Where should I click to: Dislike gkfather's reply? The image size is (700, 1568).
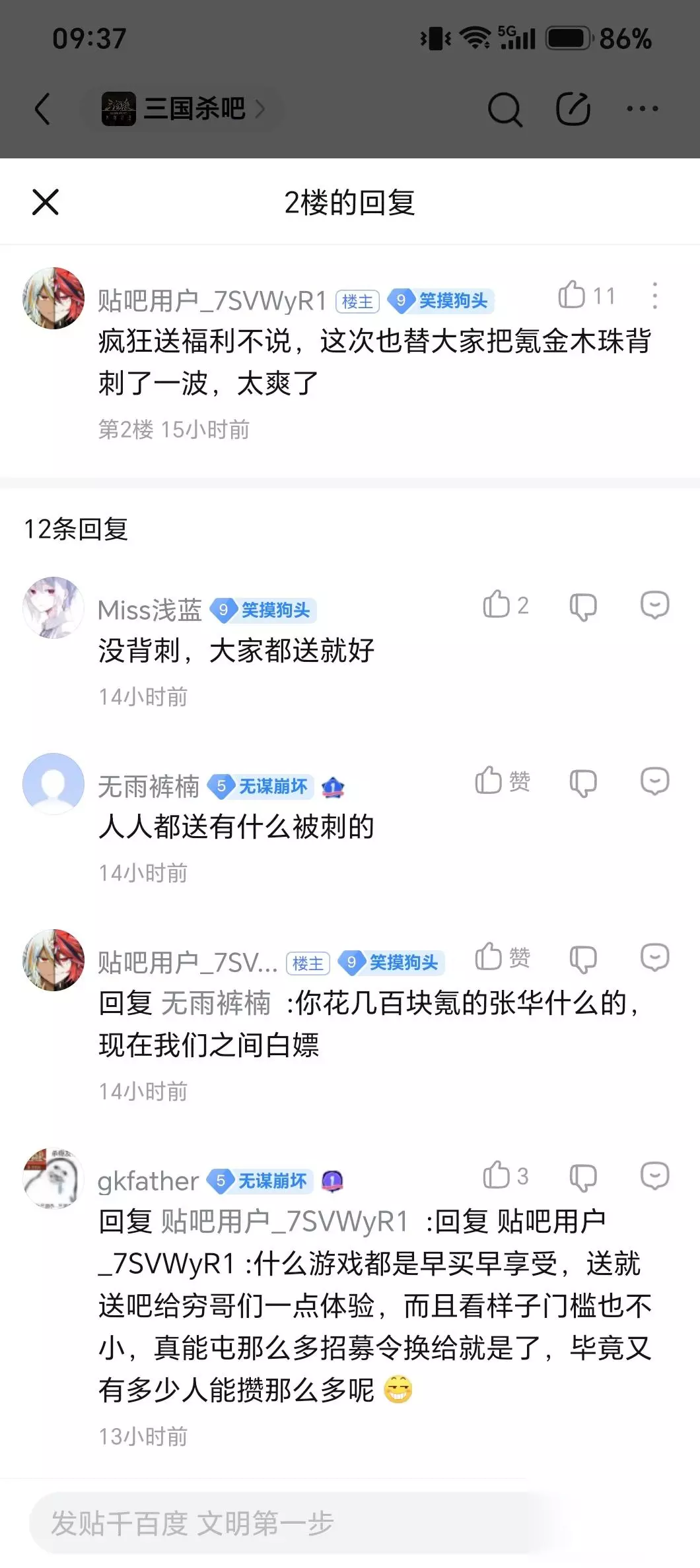coord(583,1177)
